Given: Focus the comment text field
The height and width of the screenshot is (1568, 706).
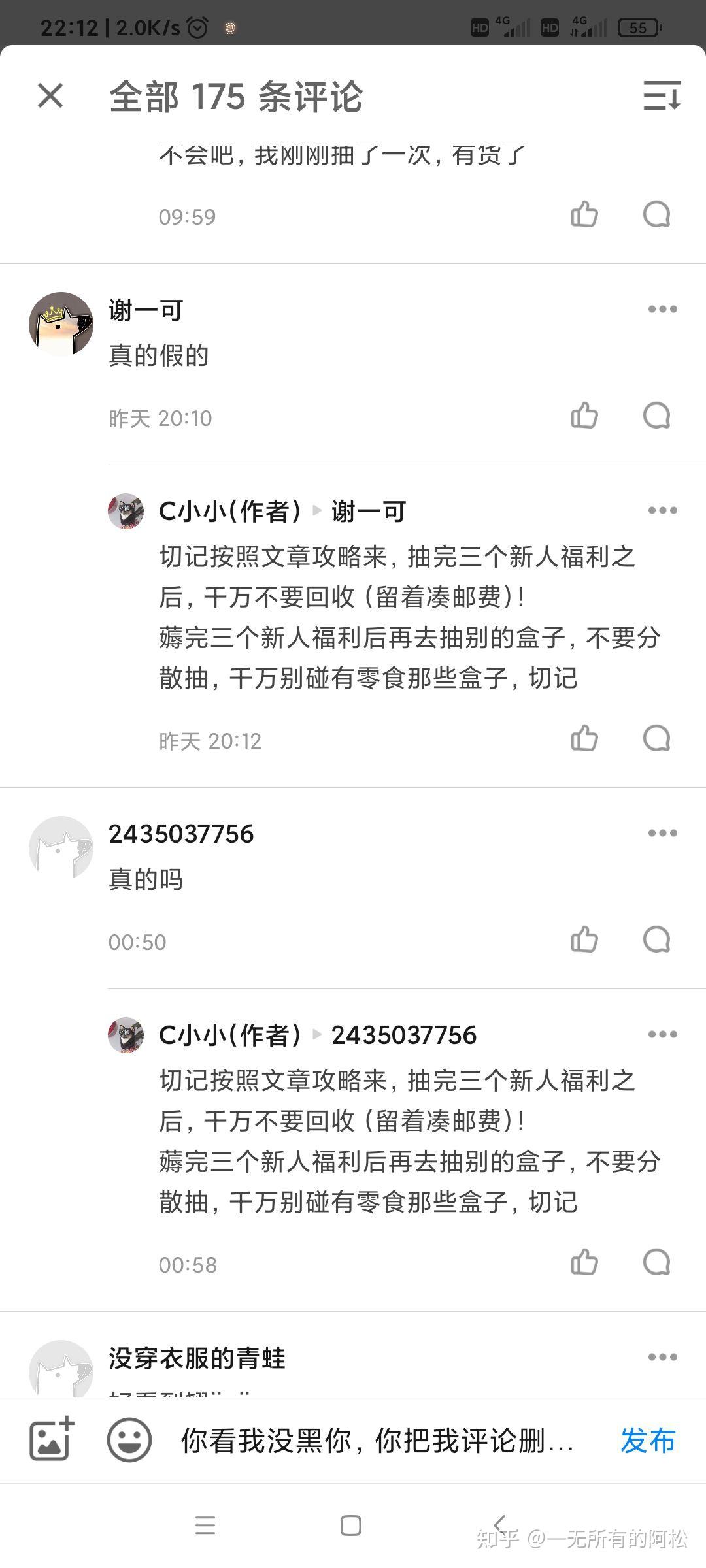Looking at the screenshot, I should pyautogui.click(x=378, y=1440).
